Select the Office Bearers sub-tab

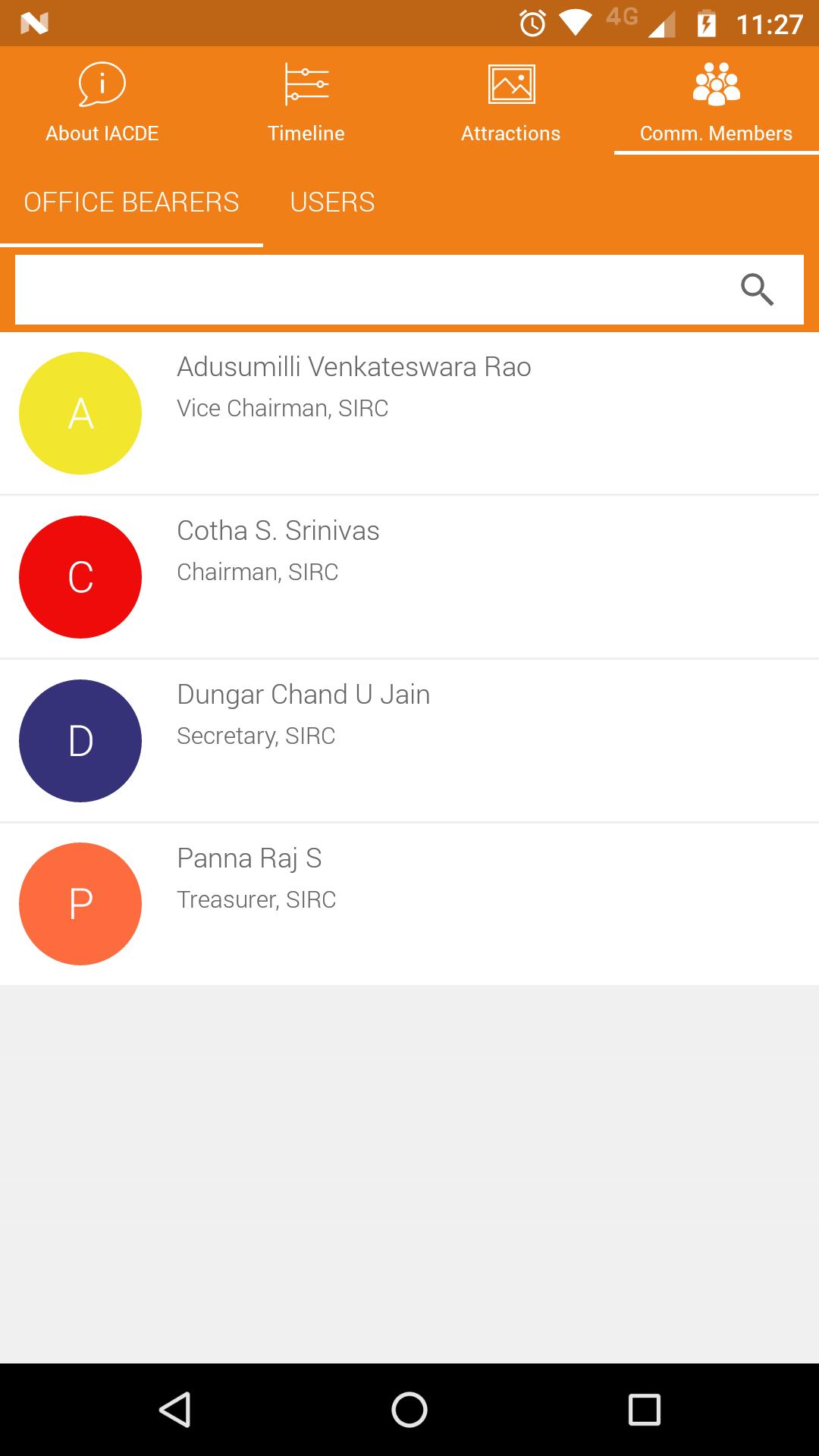[131, 202]
